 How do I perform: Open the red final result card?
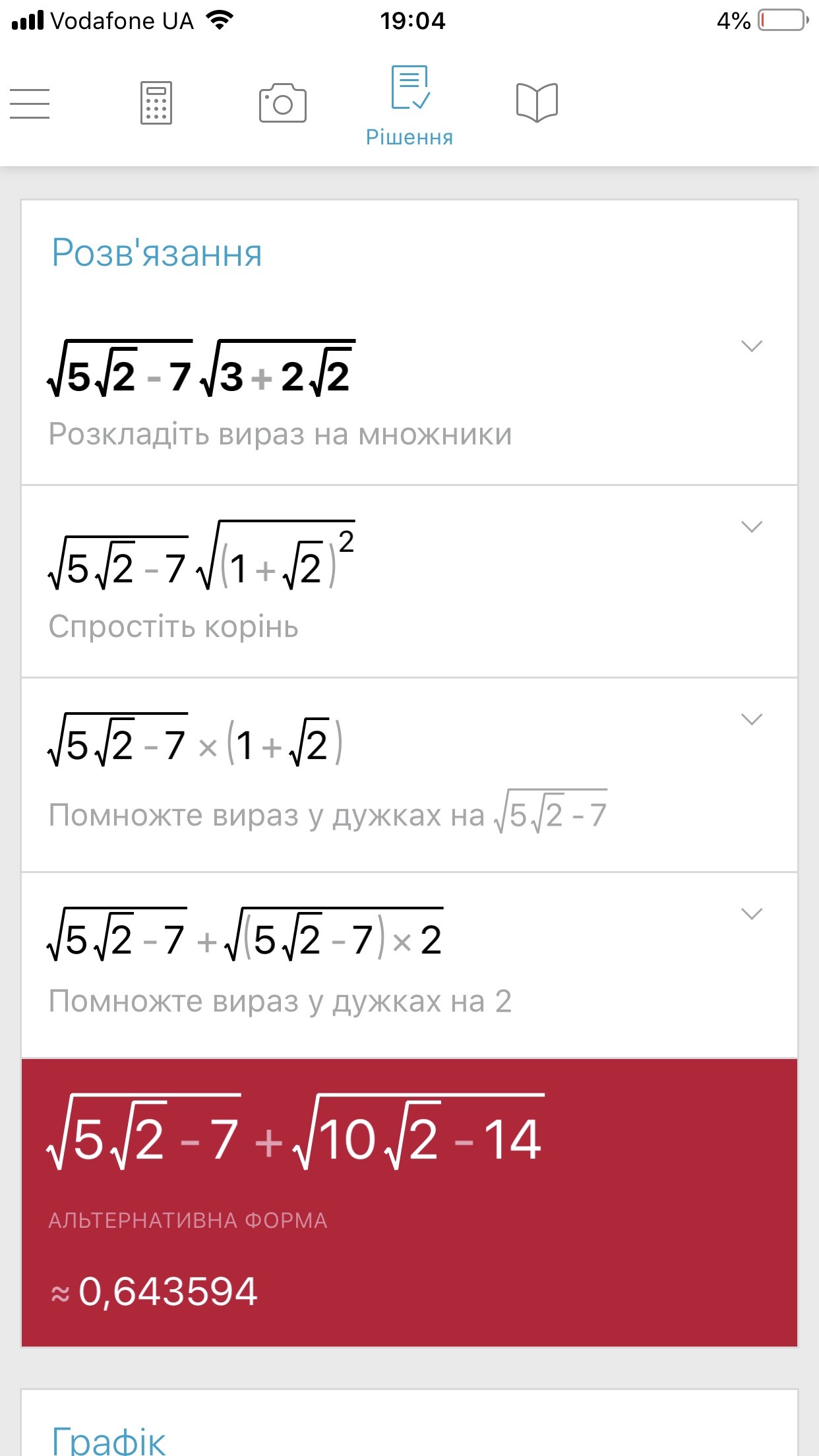tap(409, 1201)
